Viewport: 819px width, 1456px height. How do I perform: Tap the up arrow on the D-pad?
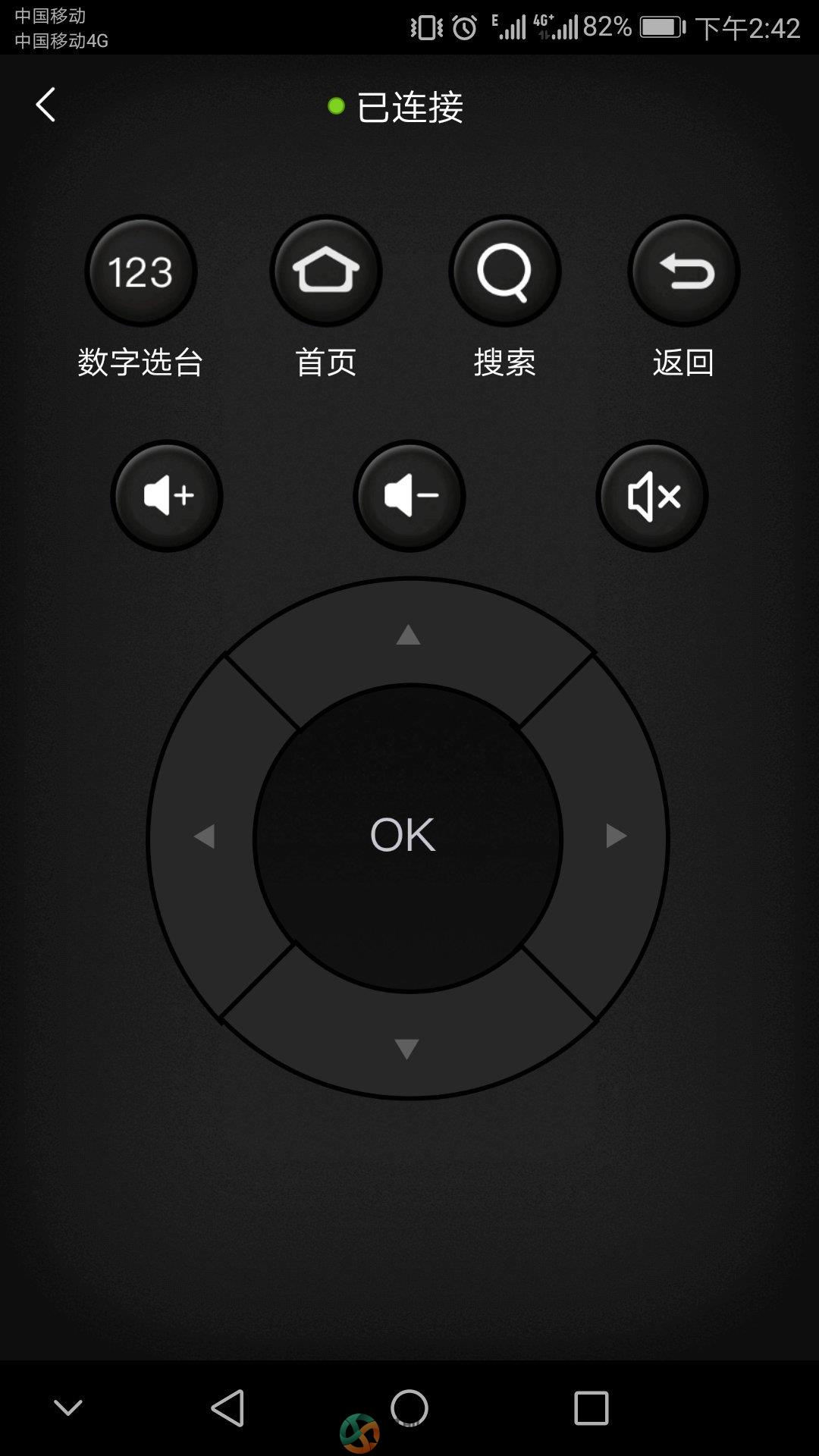point(408,635)
